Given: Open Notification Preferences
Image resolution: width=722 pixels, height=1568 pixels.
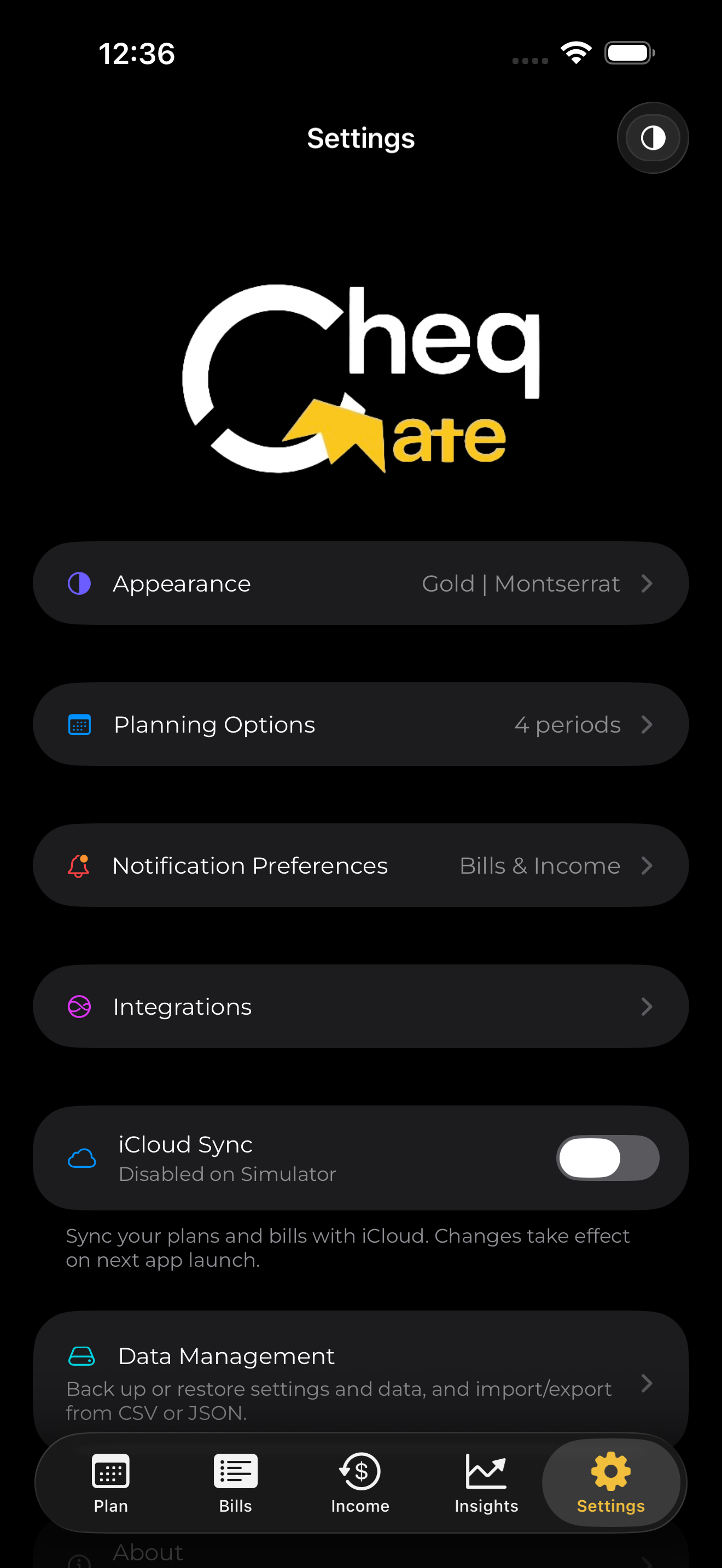Looking at the screenshot, I should [360, 865].
